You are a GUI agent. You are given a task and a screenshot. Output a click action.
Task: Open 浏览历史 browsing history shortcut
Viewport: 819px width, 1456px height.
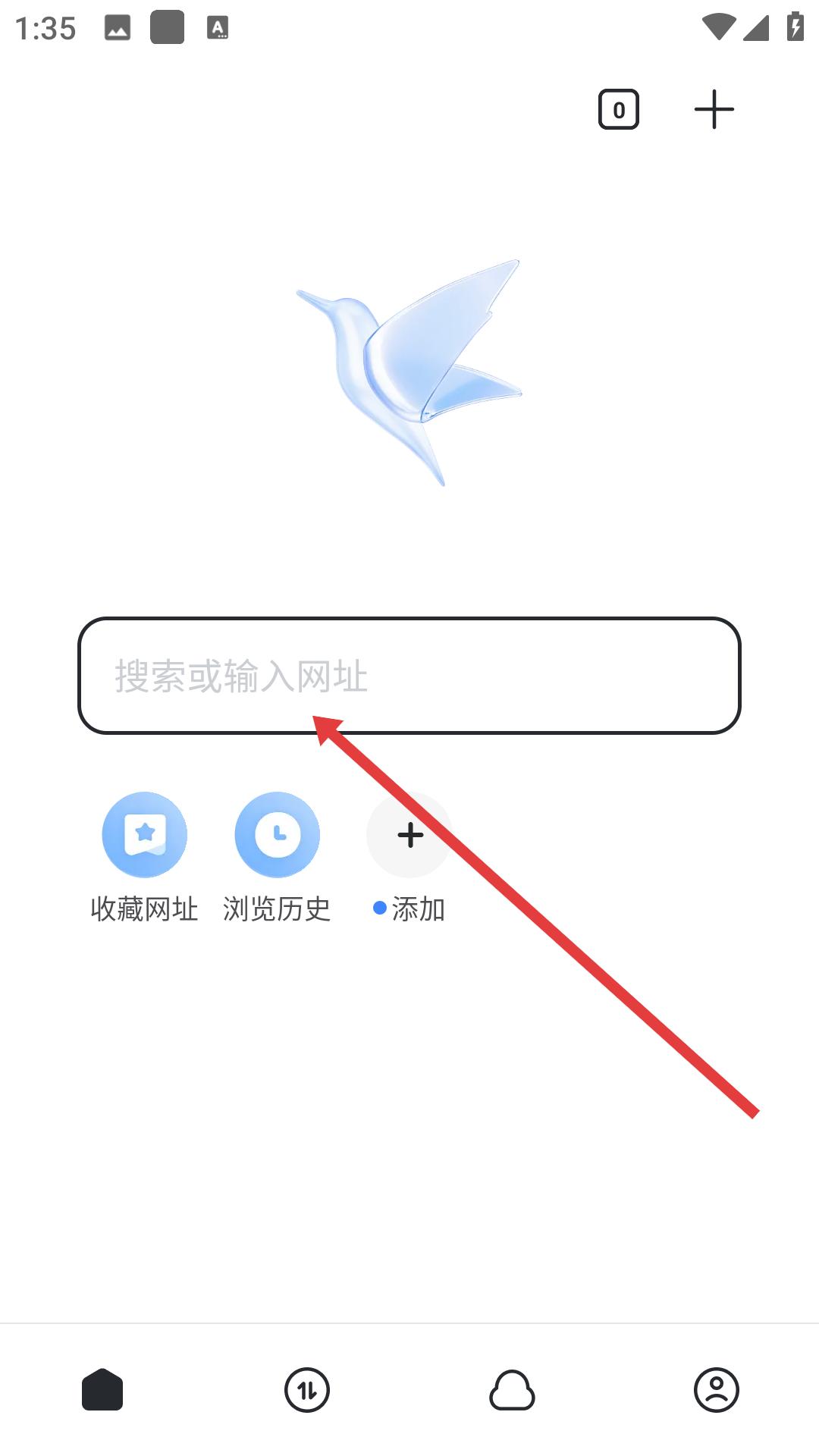[277, 835]
